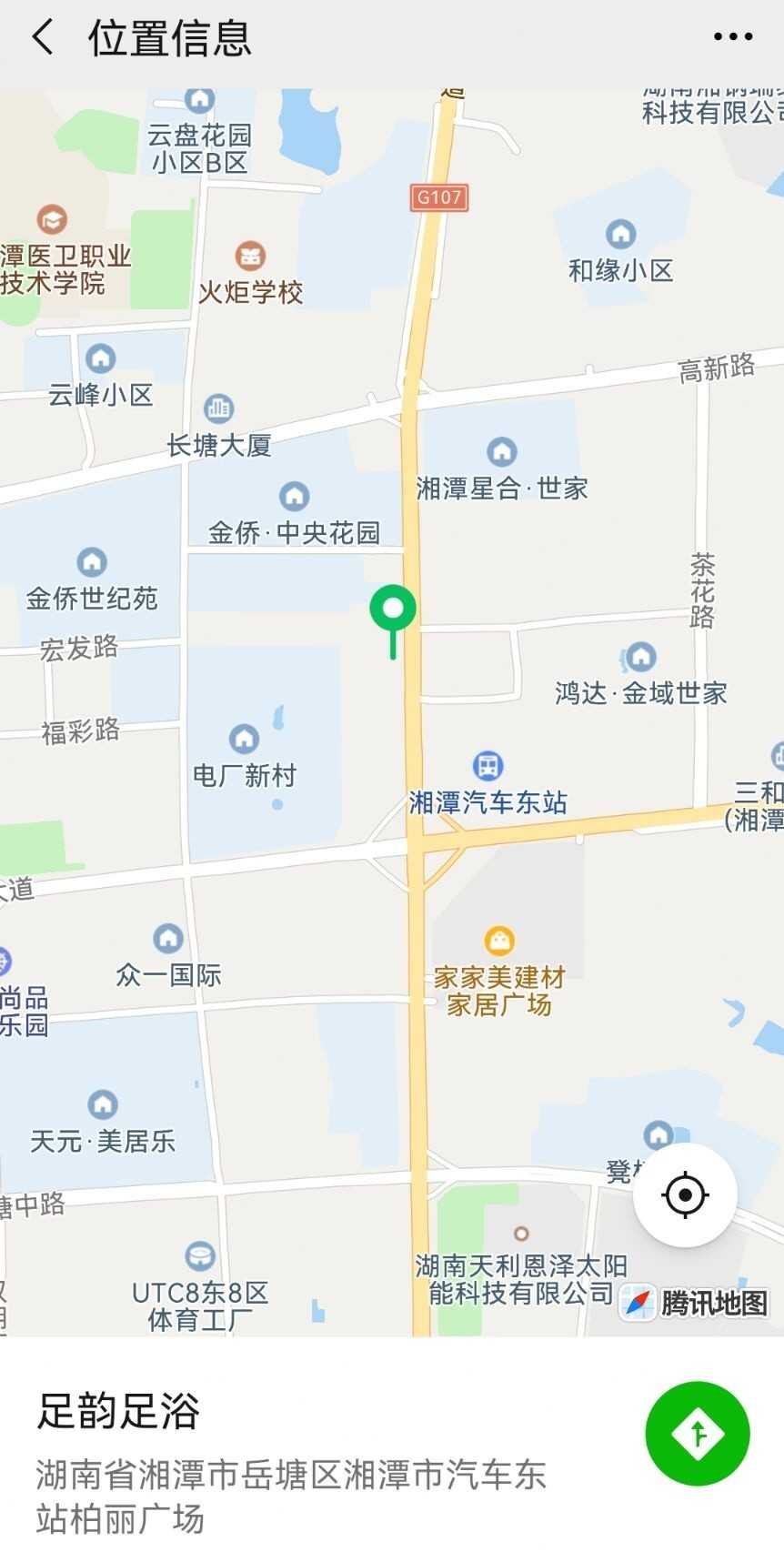This screenshot has height=1552, width=784.
Task: Open the three-dot overflow menu
Action: click(732, 37)
